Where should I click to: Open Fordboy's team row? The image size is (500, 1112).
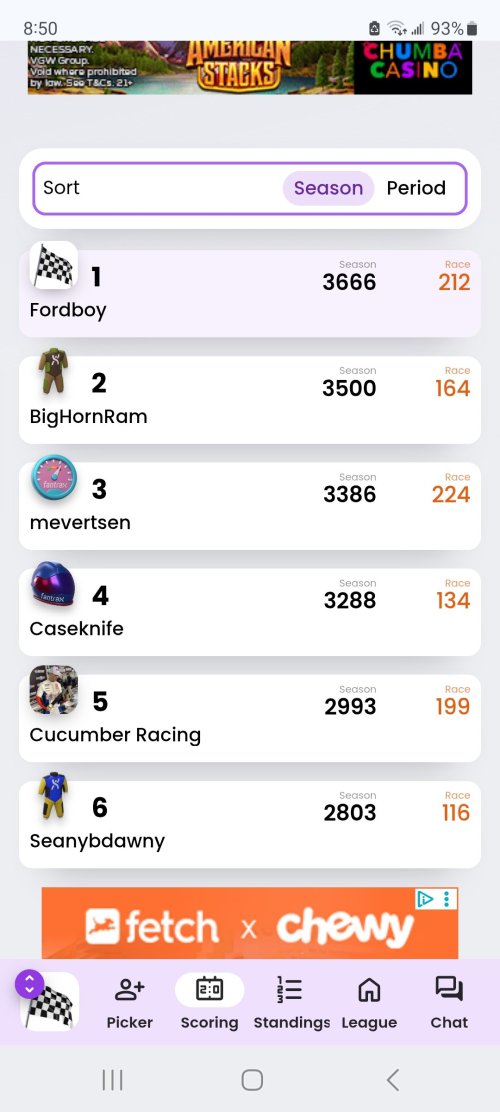pyautogui.click(x=250, y=293)
